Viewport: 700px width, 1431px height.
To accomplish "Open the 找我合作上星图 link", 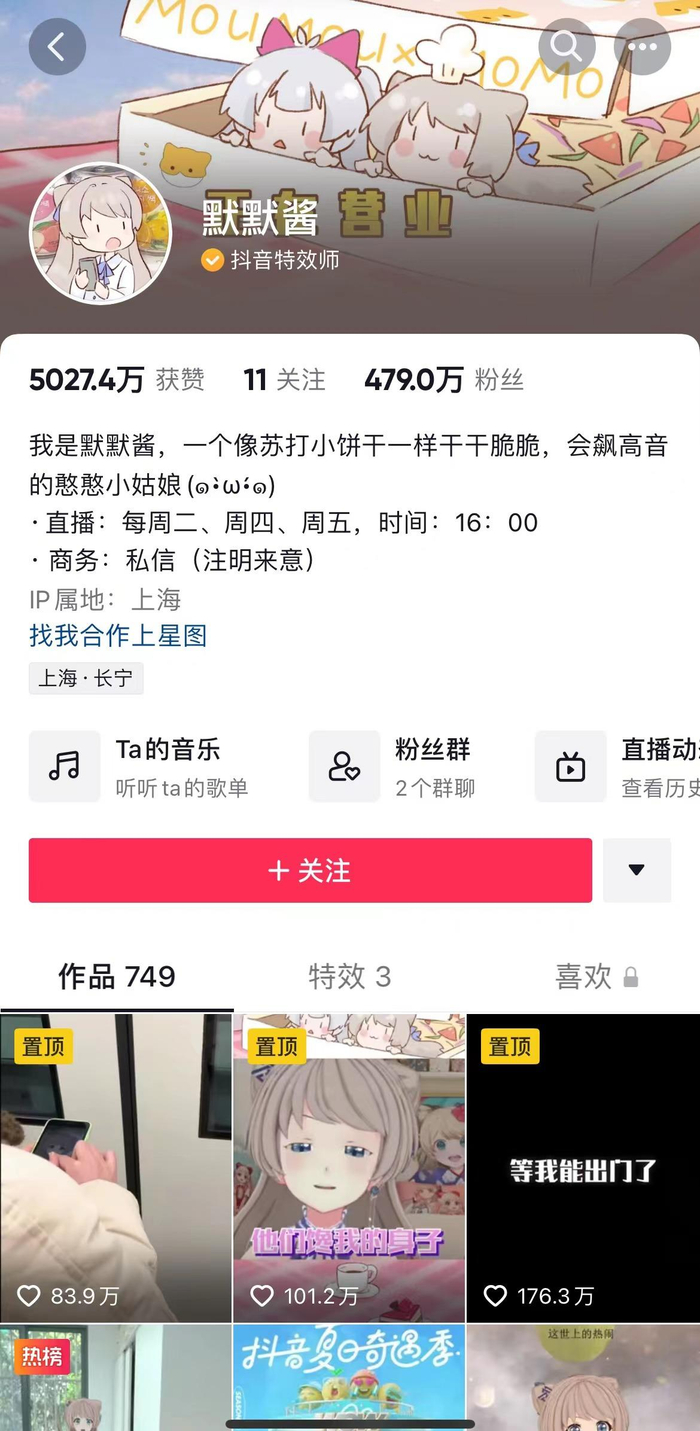I will tap(118, 635).
